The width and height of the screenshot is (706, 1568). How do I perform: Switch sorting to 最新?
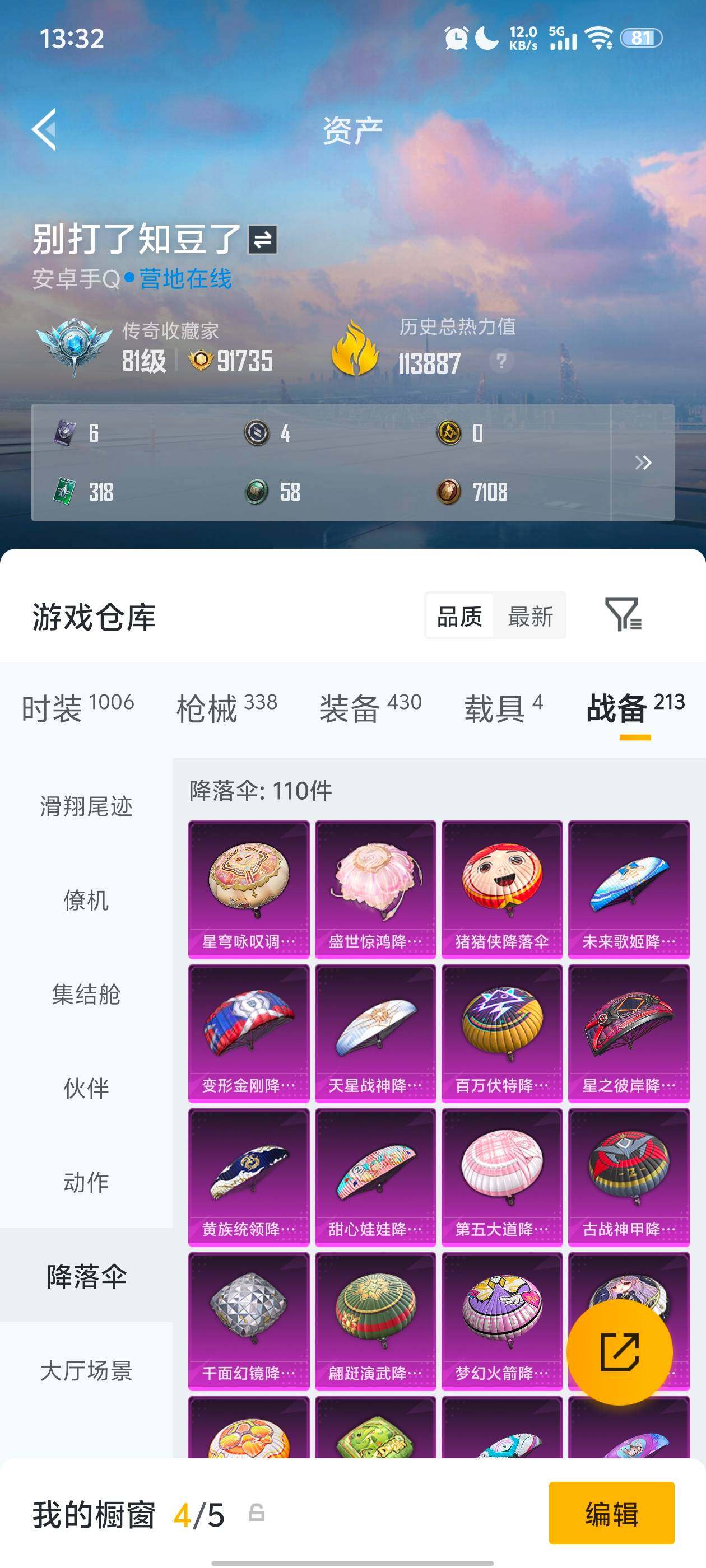530,616
